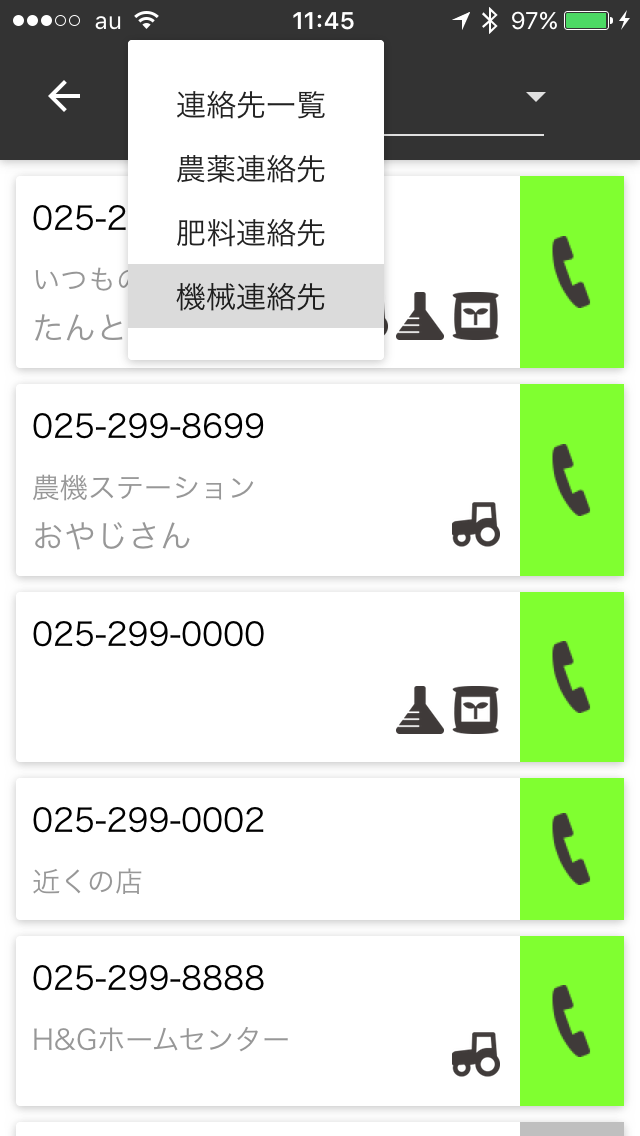
Task: Go back with the arrow icon
Action: (64, 96)
